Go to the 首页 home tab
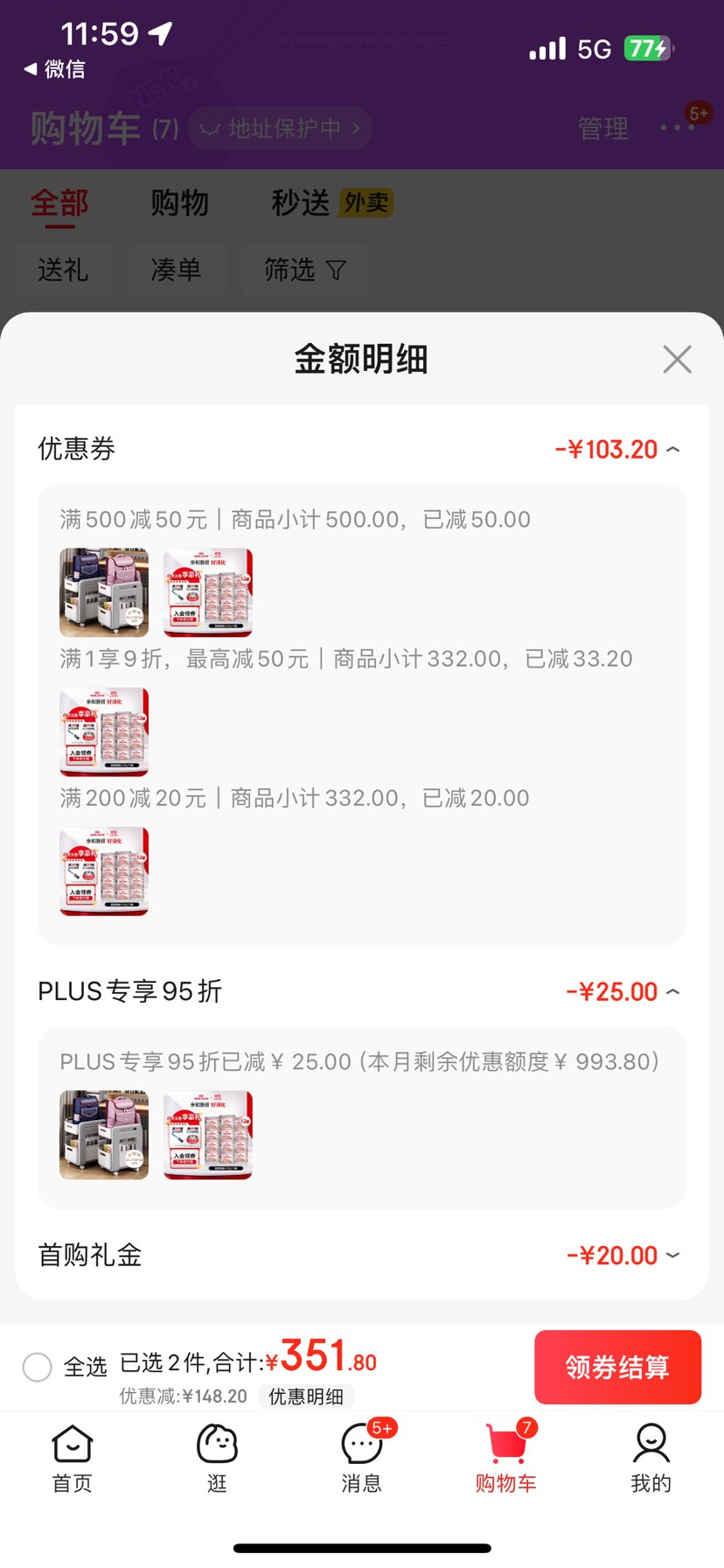724x1568 pixels. pyautogui.click(x=73, y=1459)
